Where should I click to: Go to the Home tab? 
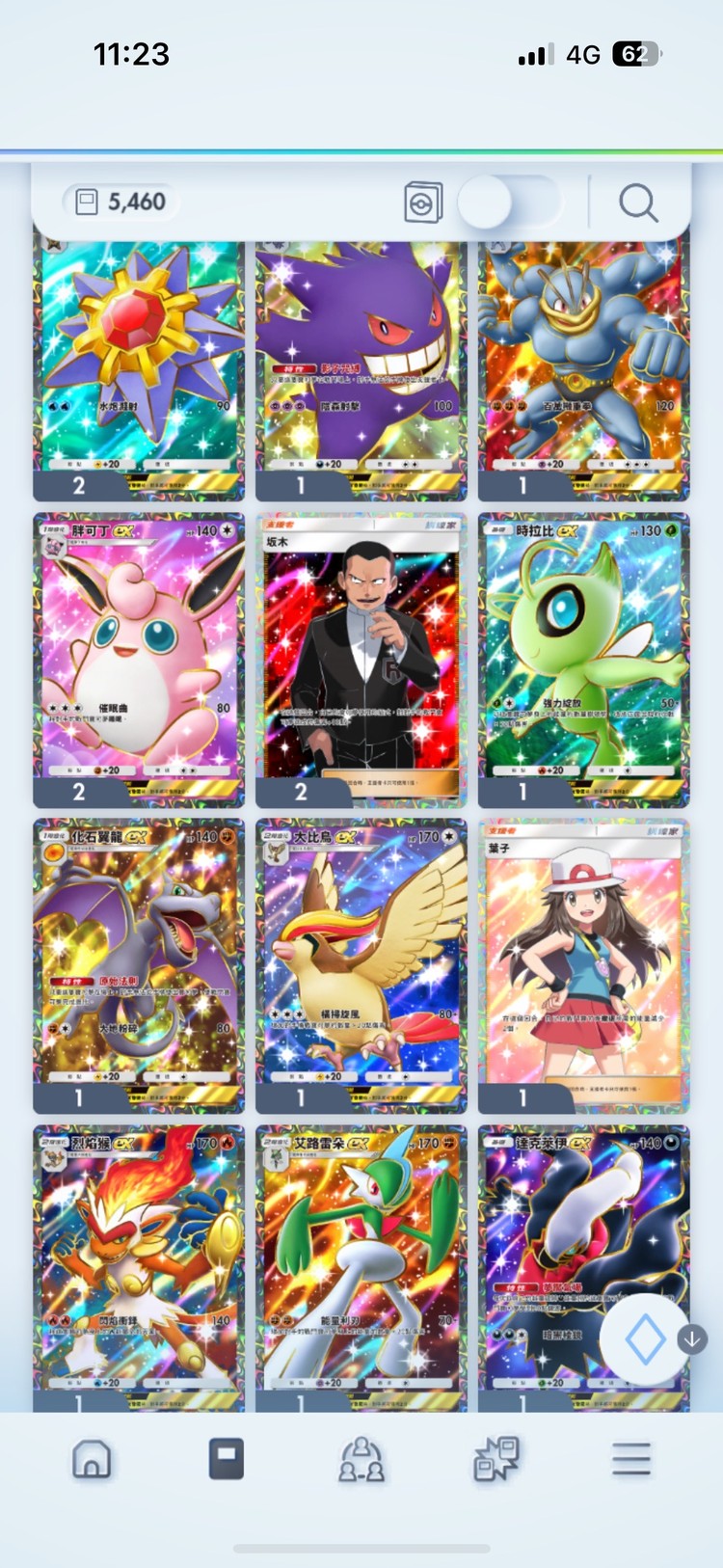92,1459
